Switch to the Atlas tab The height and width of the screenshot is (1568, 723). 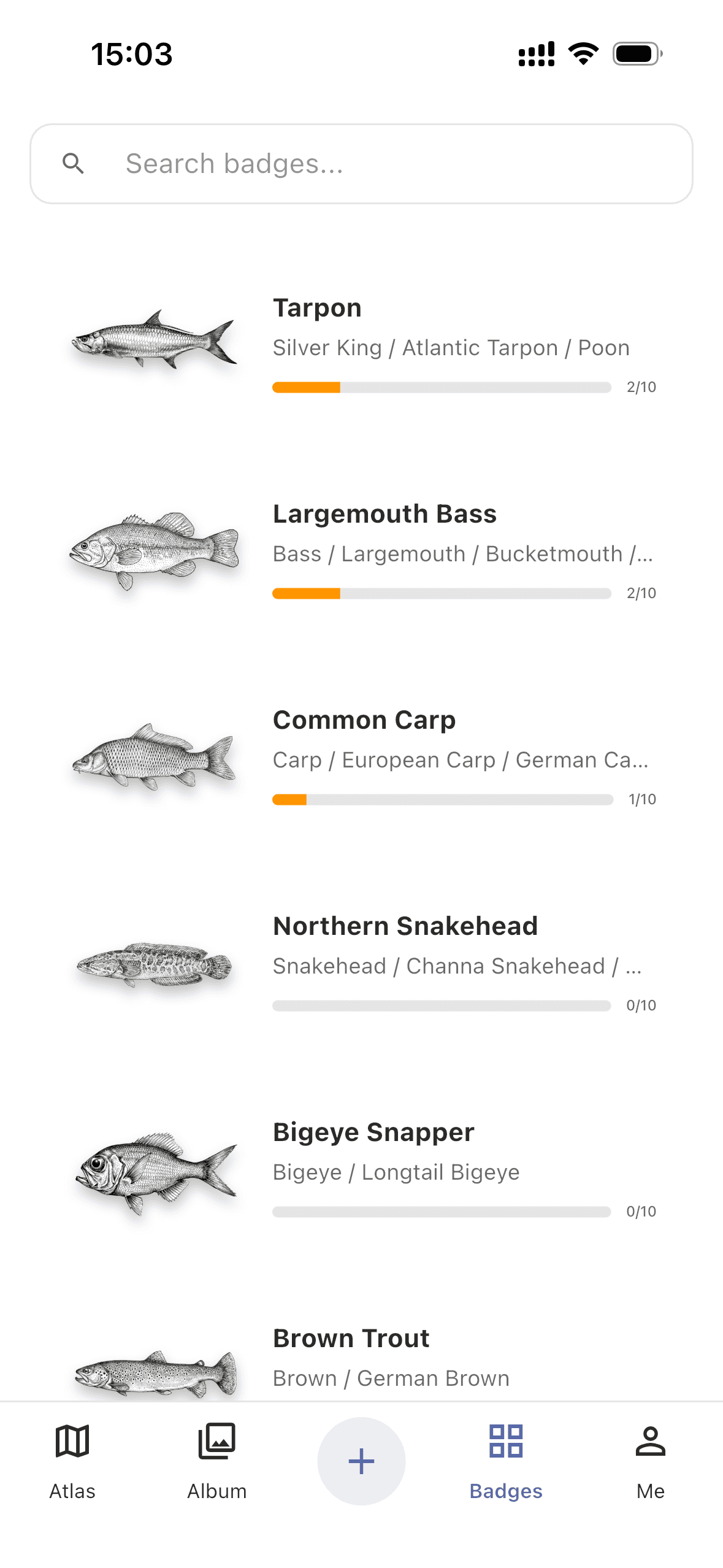coord(72,1461)
